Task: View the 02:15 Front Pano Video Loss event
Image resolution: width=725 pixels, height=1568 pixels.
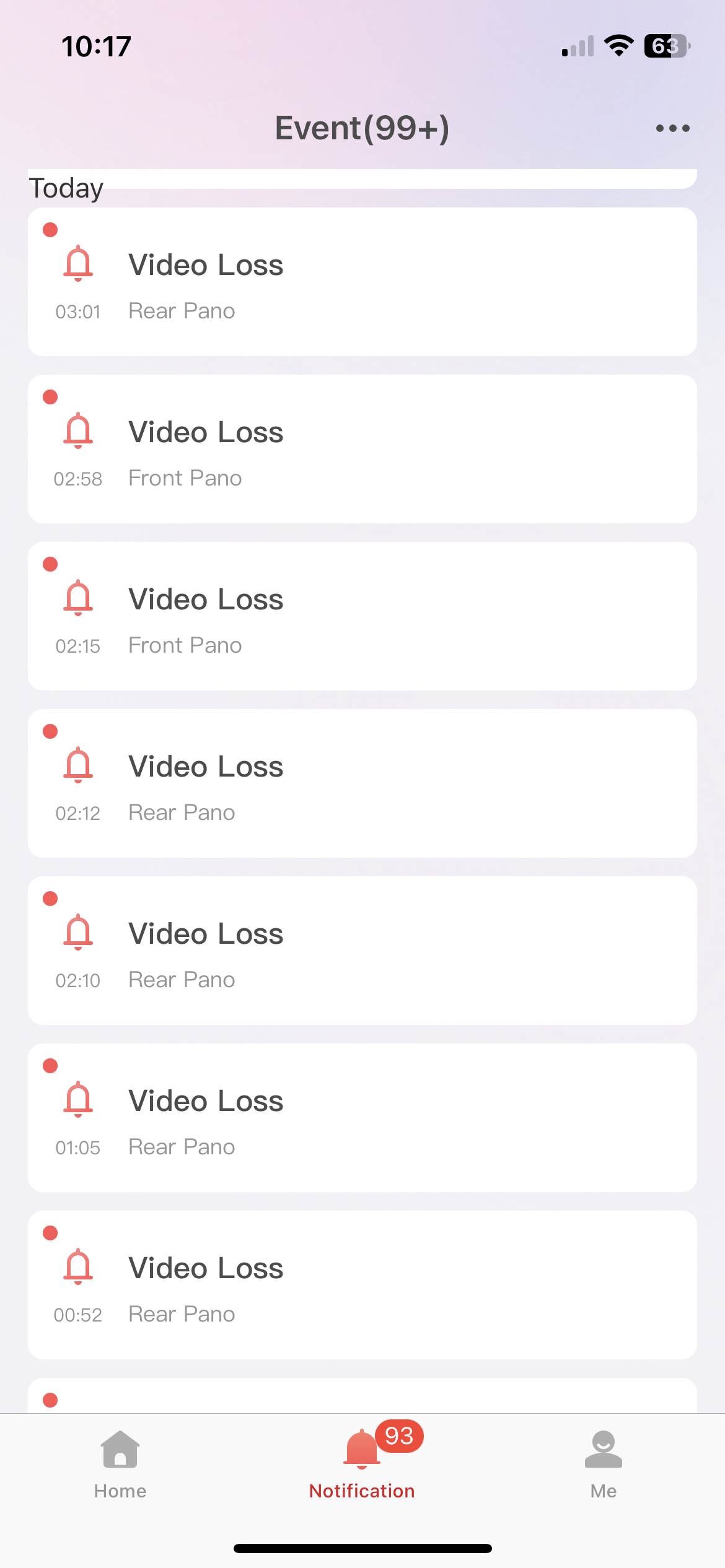Action: [x=362, y=616]
